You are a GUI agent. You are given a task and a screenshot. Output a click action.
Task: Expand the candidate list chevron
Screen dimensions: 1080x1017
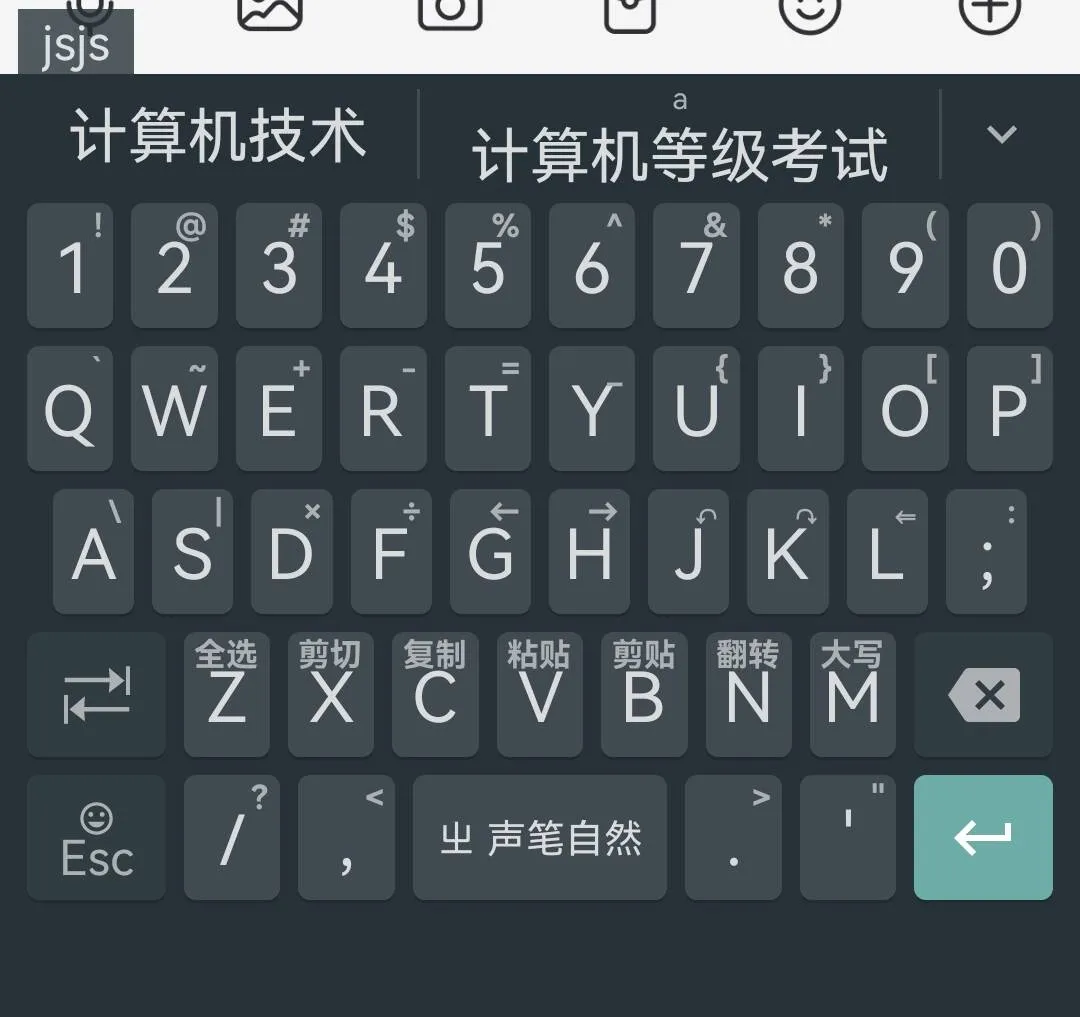[x=1001, y=134]
